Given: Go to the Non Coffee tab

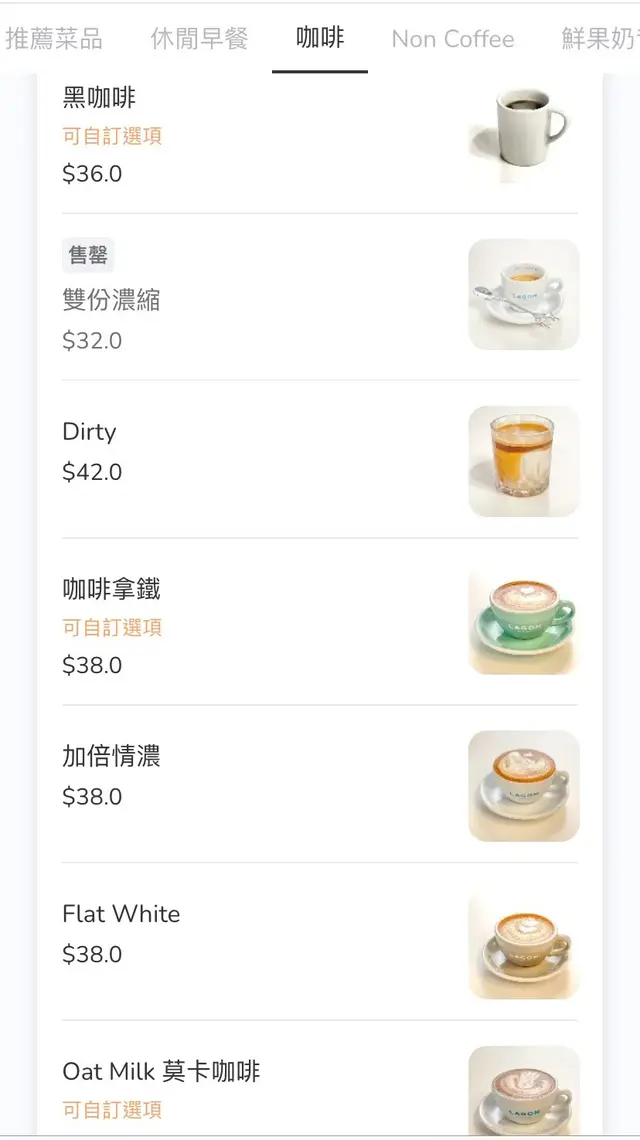Looking at the screenshot, I should [453, 39].
